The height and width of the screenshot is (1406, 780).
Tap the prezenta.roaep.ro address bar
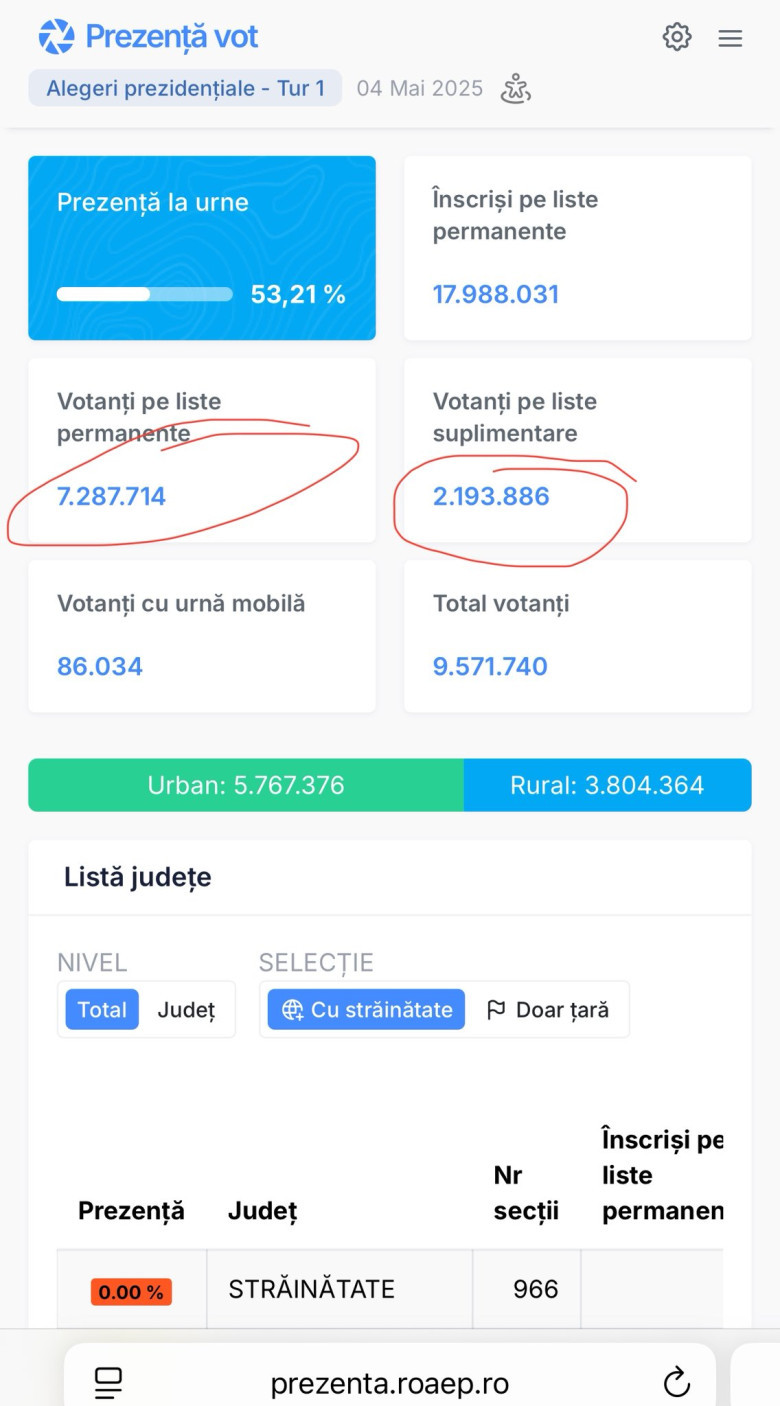click(x=390, y=1383)
